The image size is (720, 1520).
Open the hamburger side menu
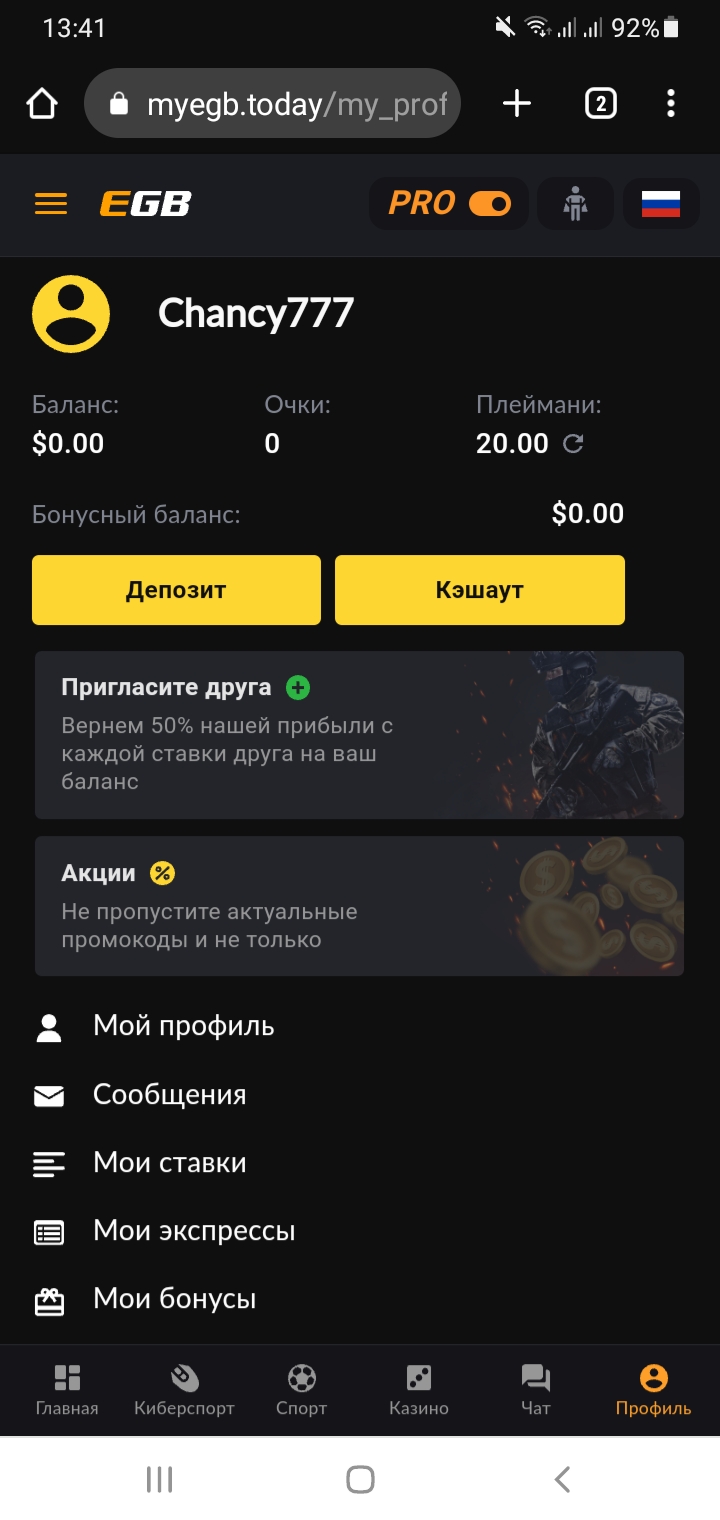(51, 204)
